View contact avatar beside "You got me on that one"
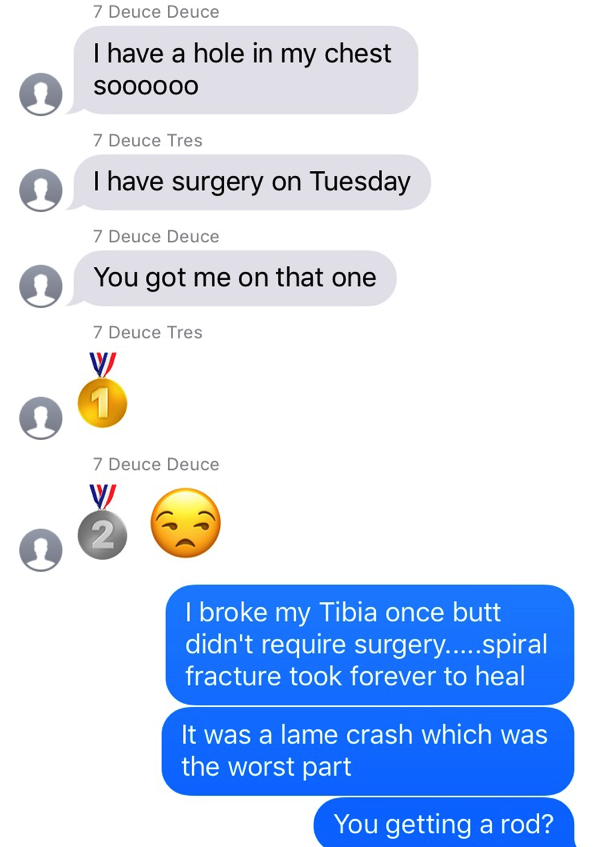The width and height of the screenshot is (600, 847). click(41, 286)
